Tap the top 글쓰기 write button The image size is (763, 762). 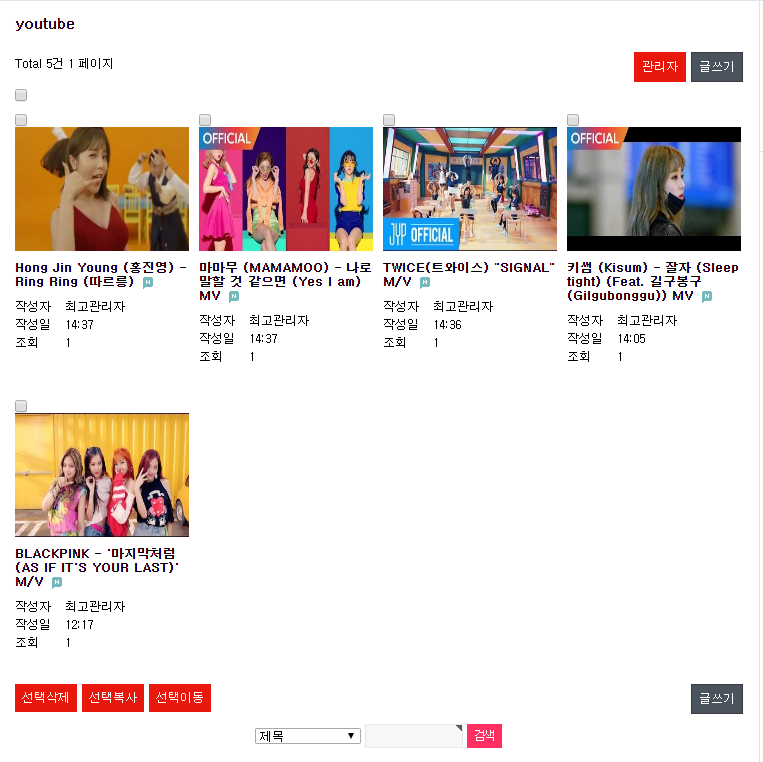[716, 67]
